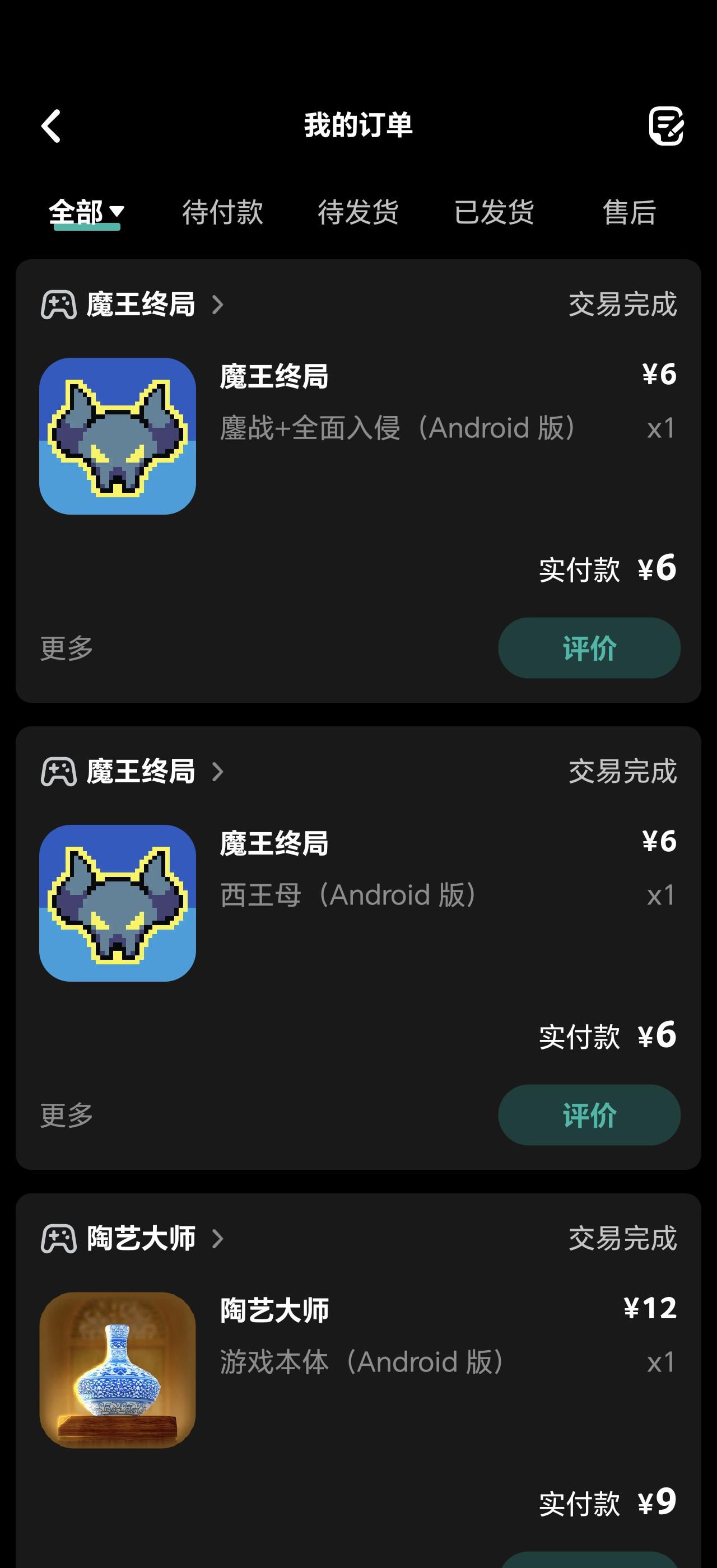Click the gamepad icon beside second 魔王终局 order

point(58,771)
